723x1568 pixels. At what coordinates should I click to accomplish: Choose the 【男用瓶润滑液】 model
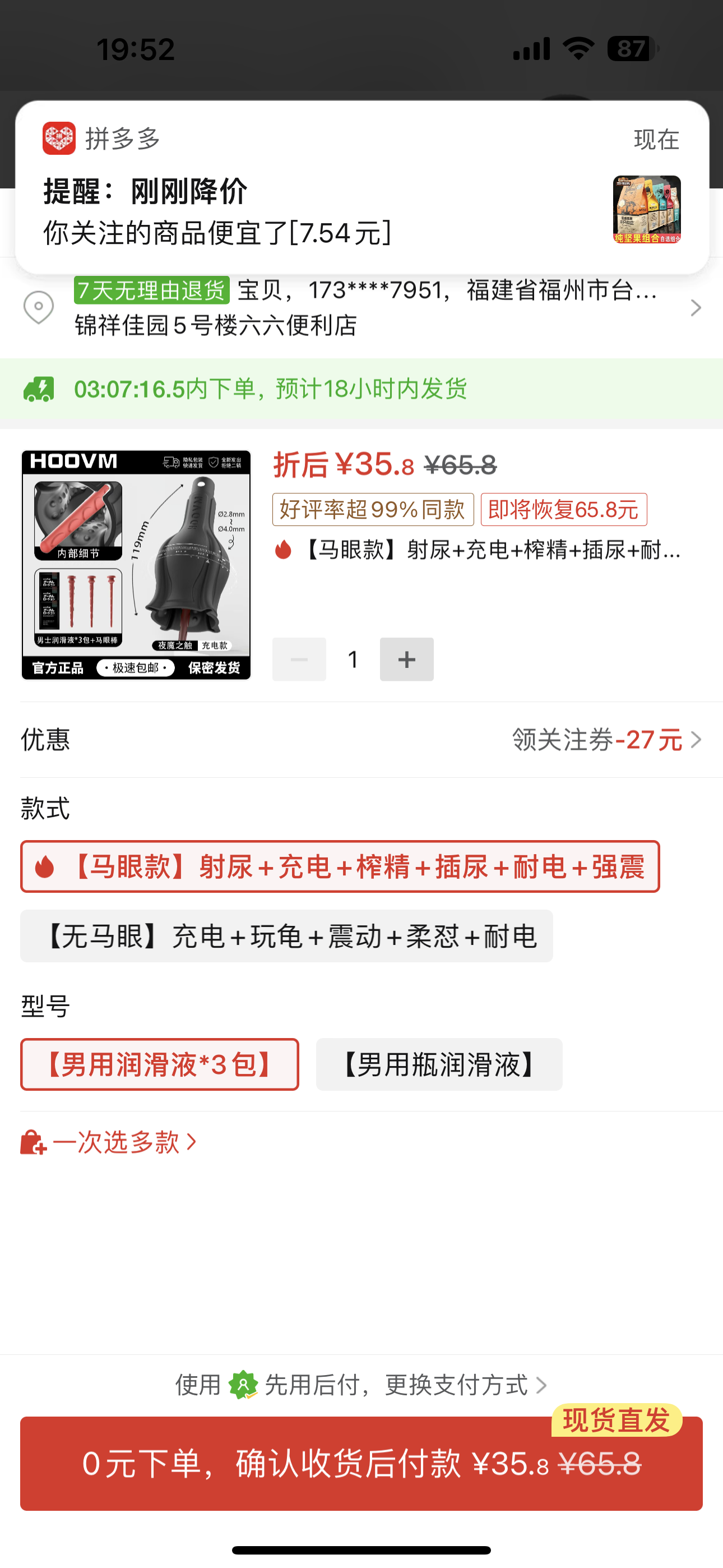(439, 1064)
